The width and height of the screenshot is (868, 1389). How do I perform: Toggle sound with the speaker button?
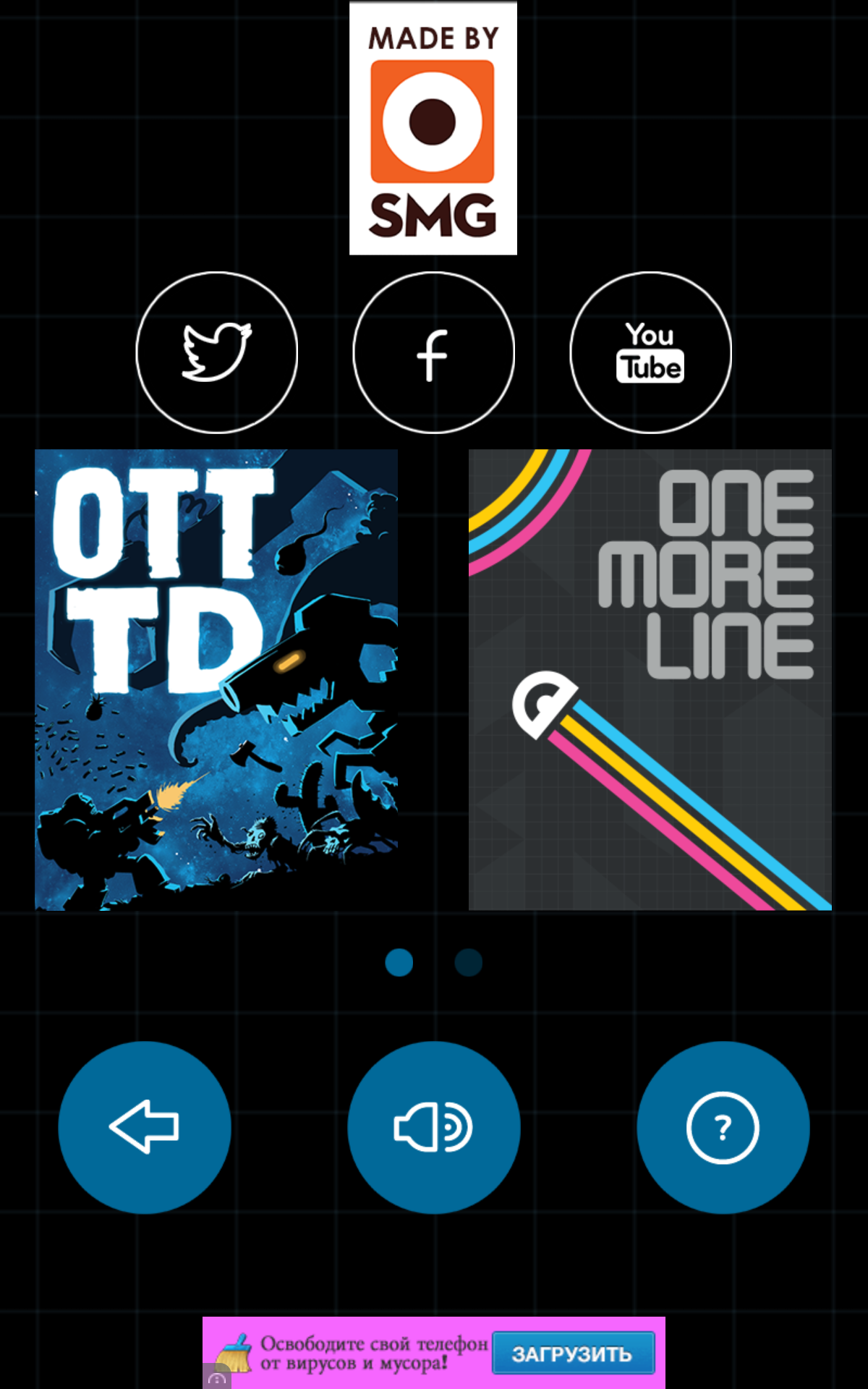tap(434, 1127)
